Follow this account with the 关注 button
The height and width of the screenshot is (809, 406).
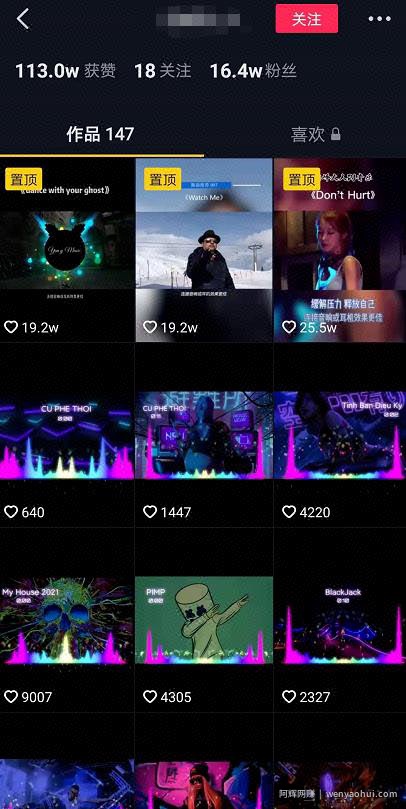tap(306, 19)
